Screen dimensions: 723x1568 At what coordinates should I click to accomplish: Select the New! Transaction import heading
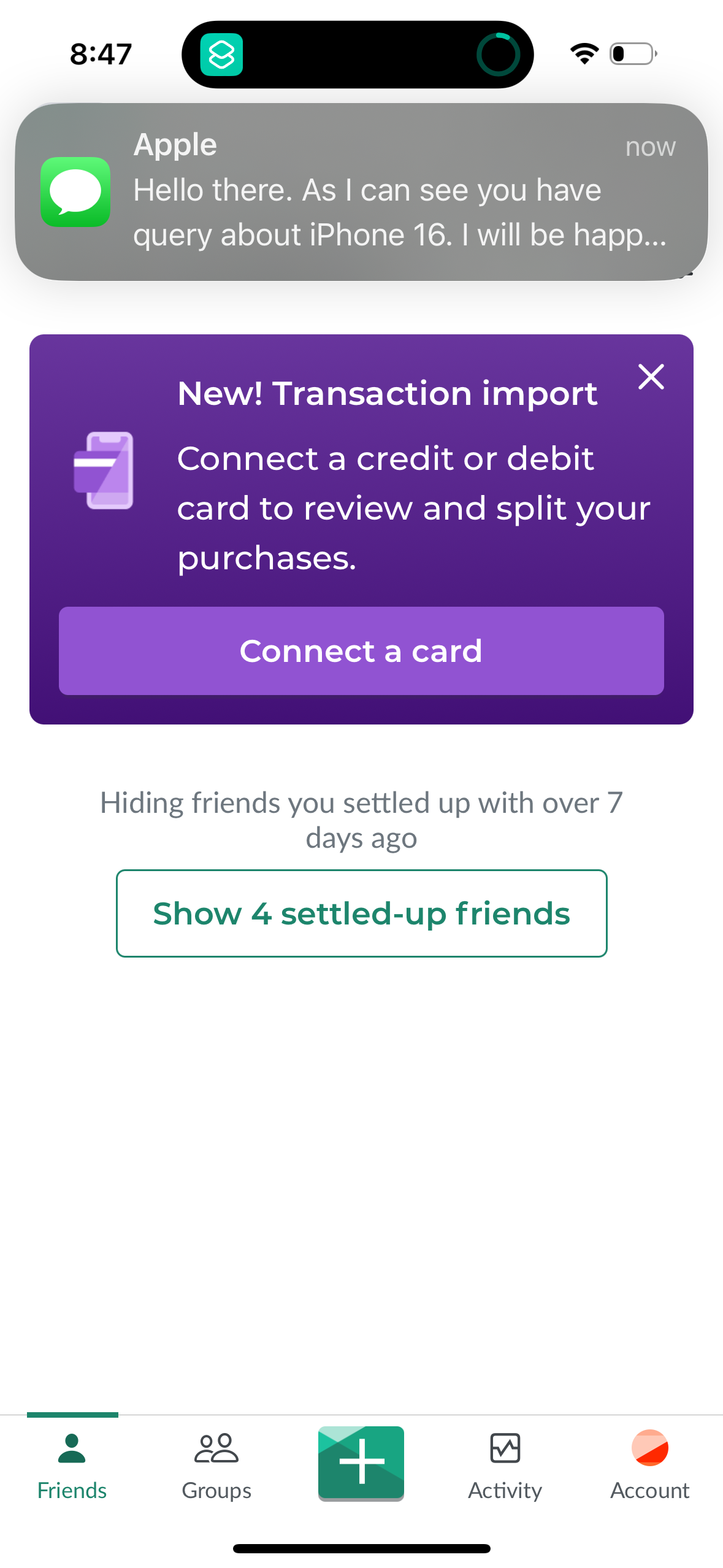point(388,393)
